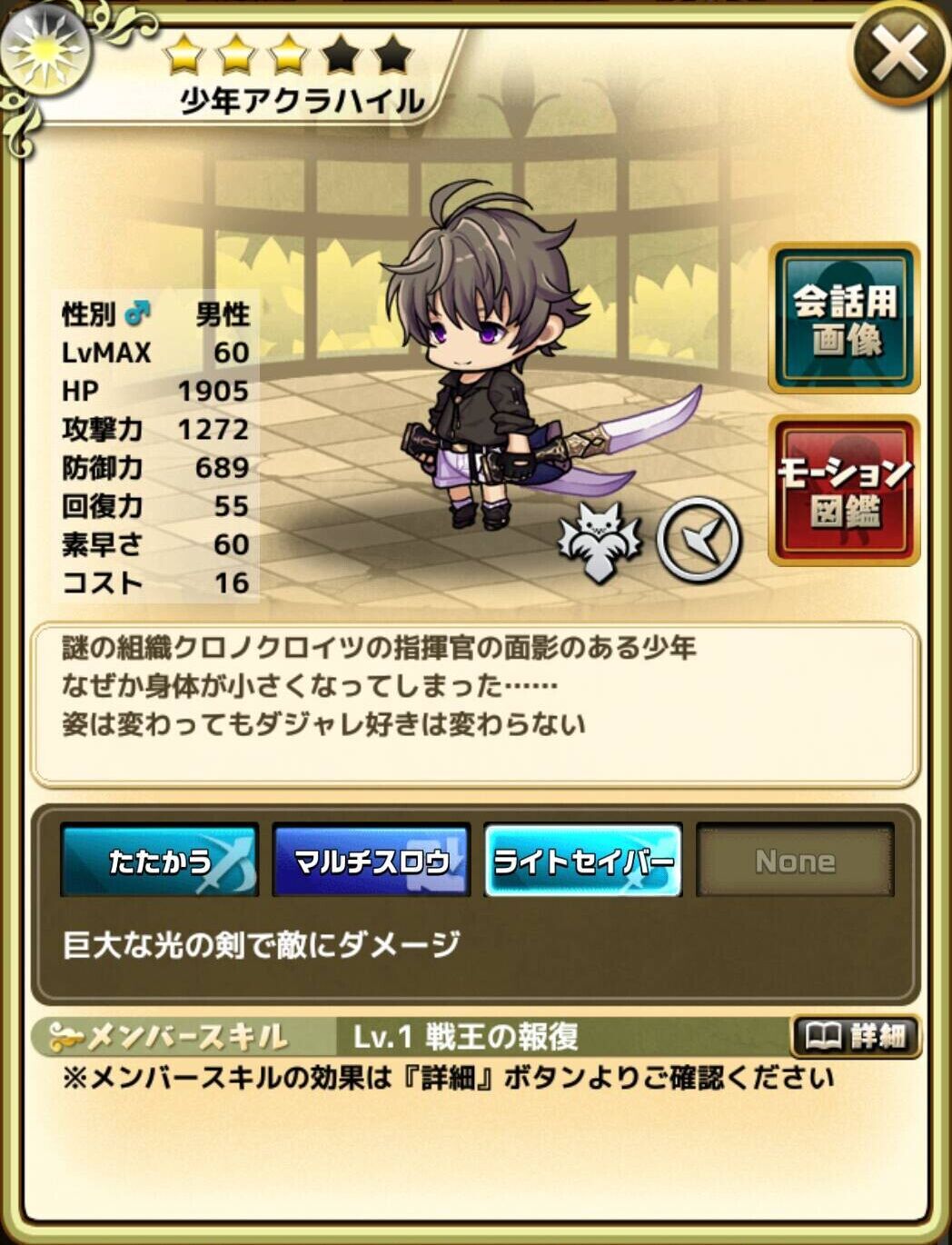Tap the clock icon beside the character
Viewport: 952px width, 1245px height.
[699, 540]
